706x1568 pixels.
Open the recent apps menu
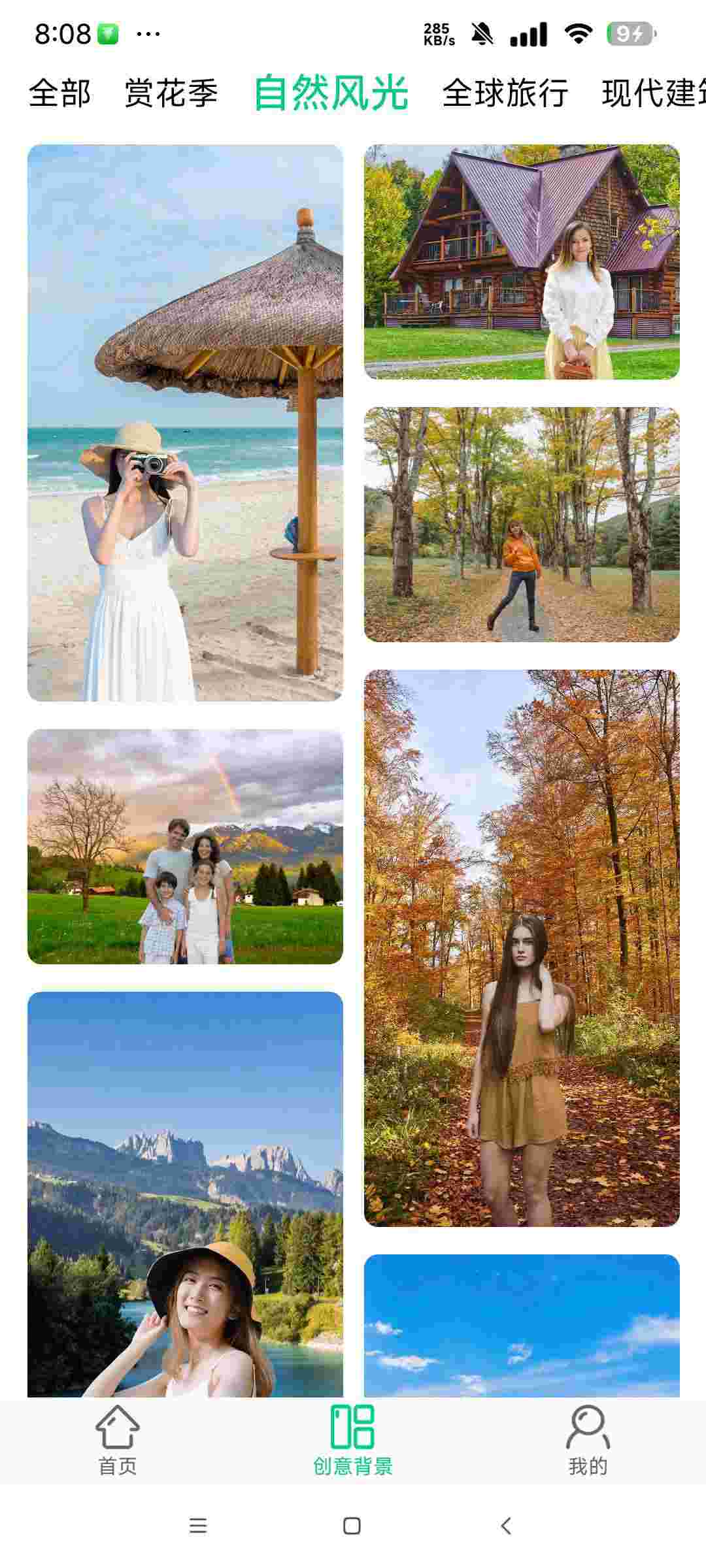[198, 1526]
